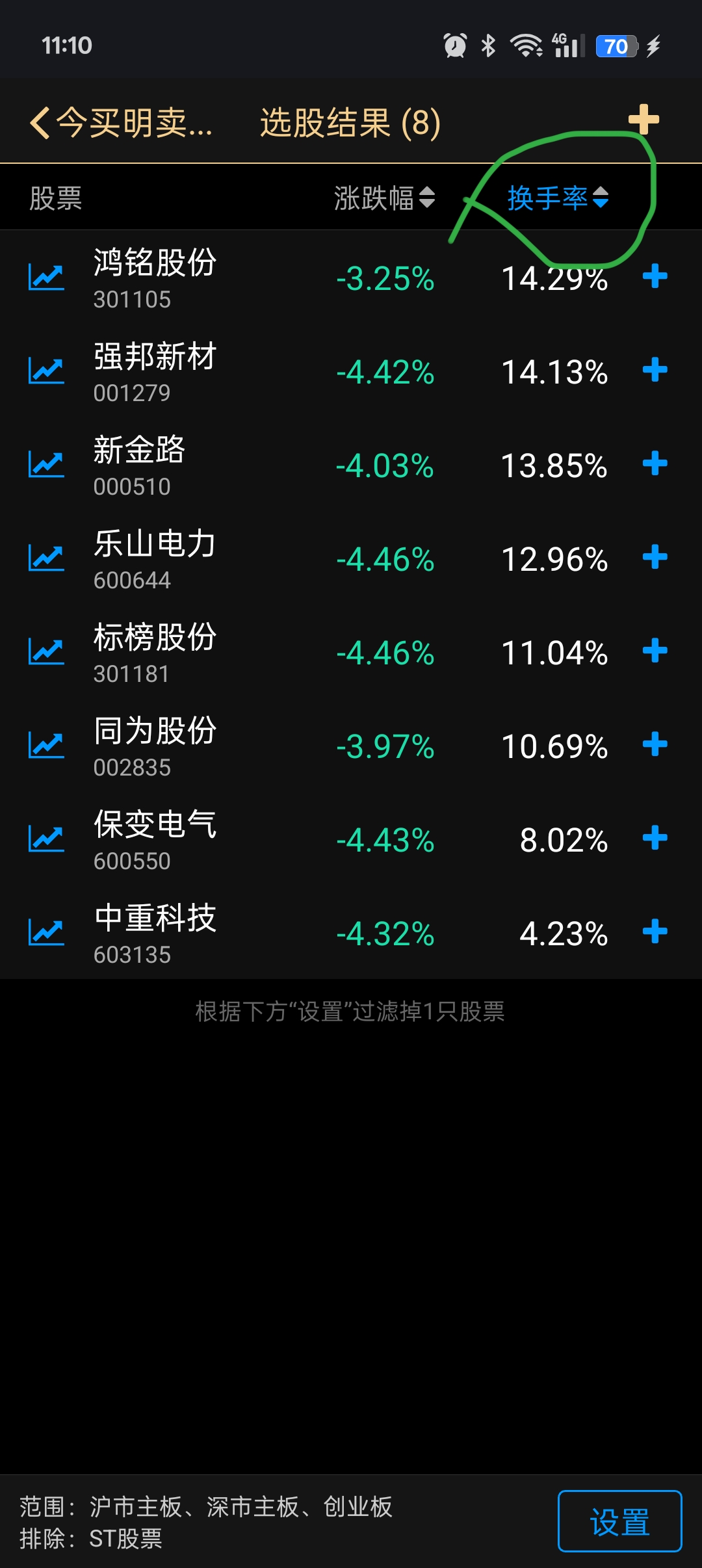Add 乐山电力 to watchlist

coord(655,557)
